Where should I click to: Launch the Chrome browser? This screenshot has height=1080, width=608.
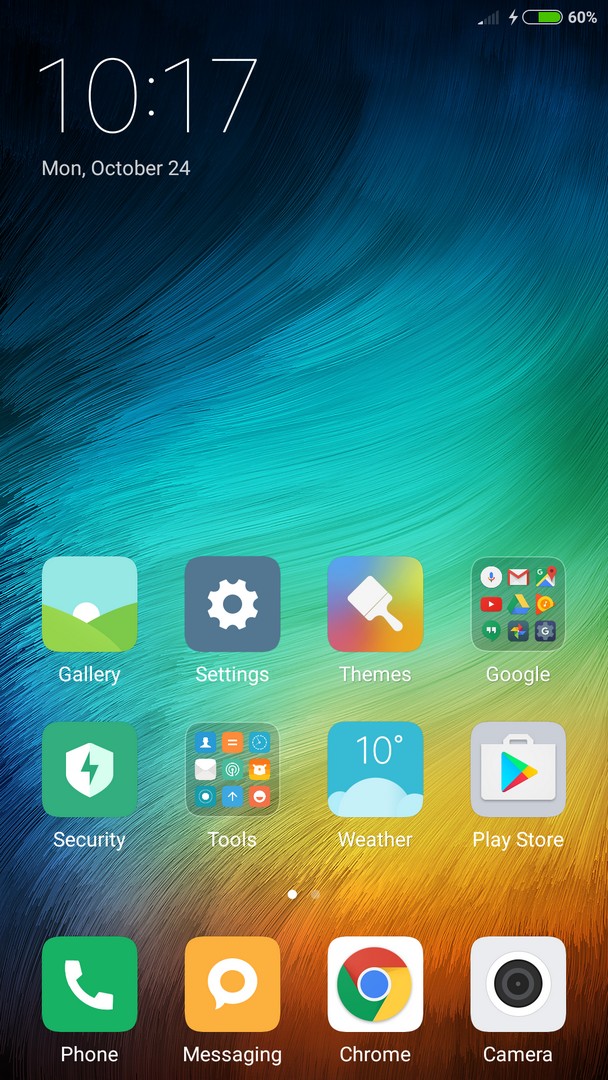point(375,984)
